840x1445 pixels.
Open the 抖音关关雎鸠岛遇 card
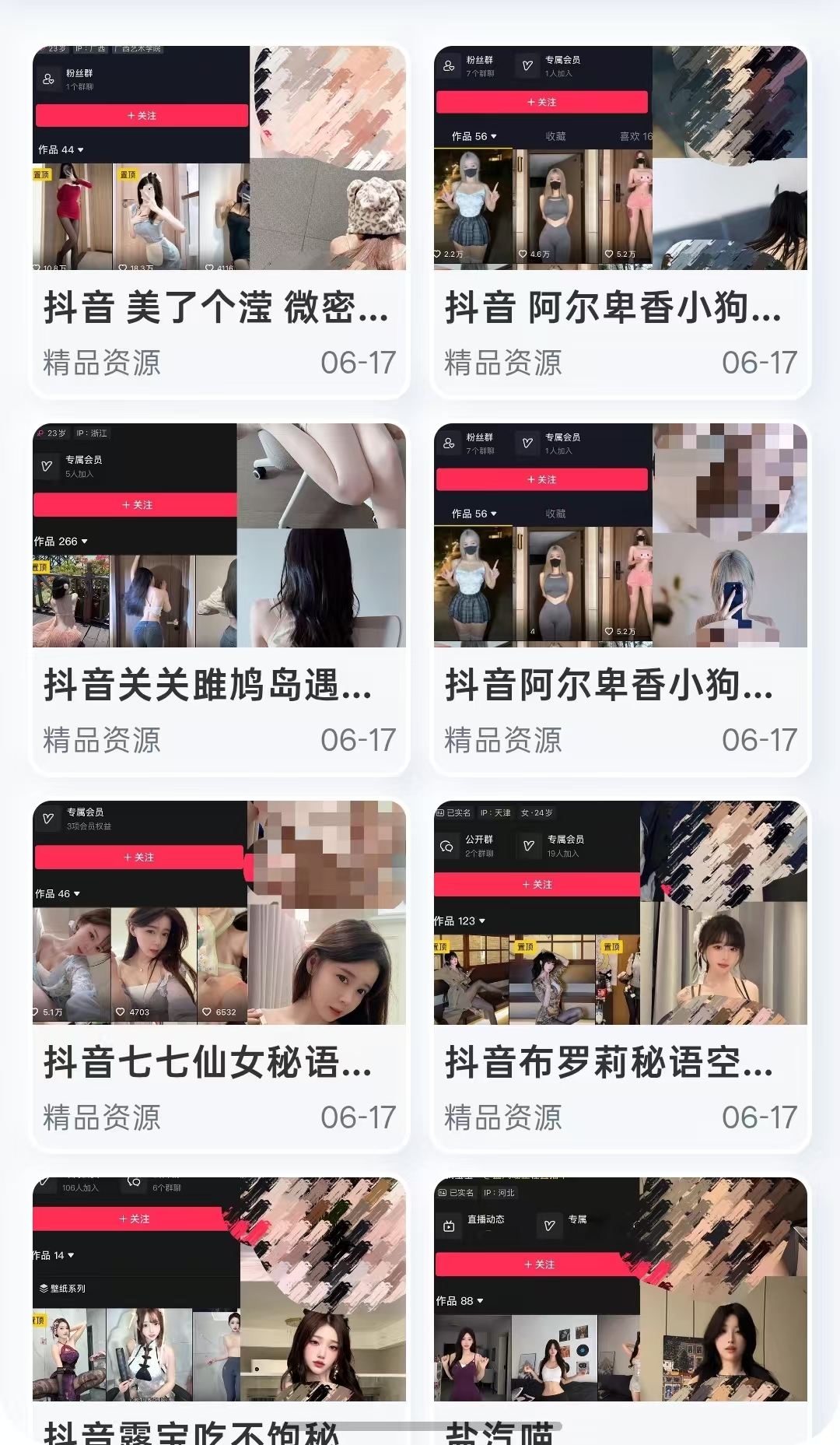219,598
